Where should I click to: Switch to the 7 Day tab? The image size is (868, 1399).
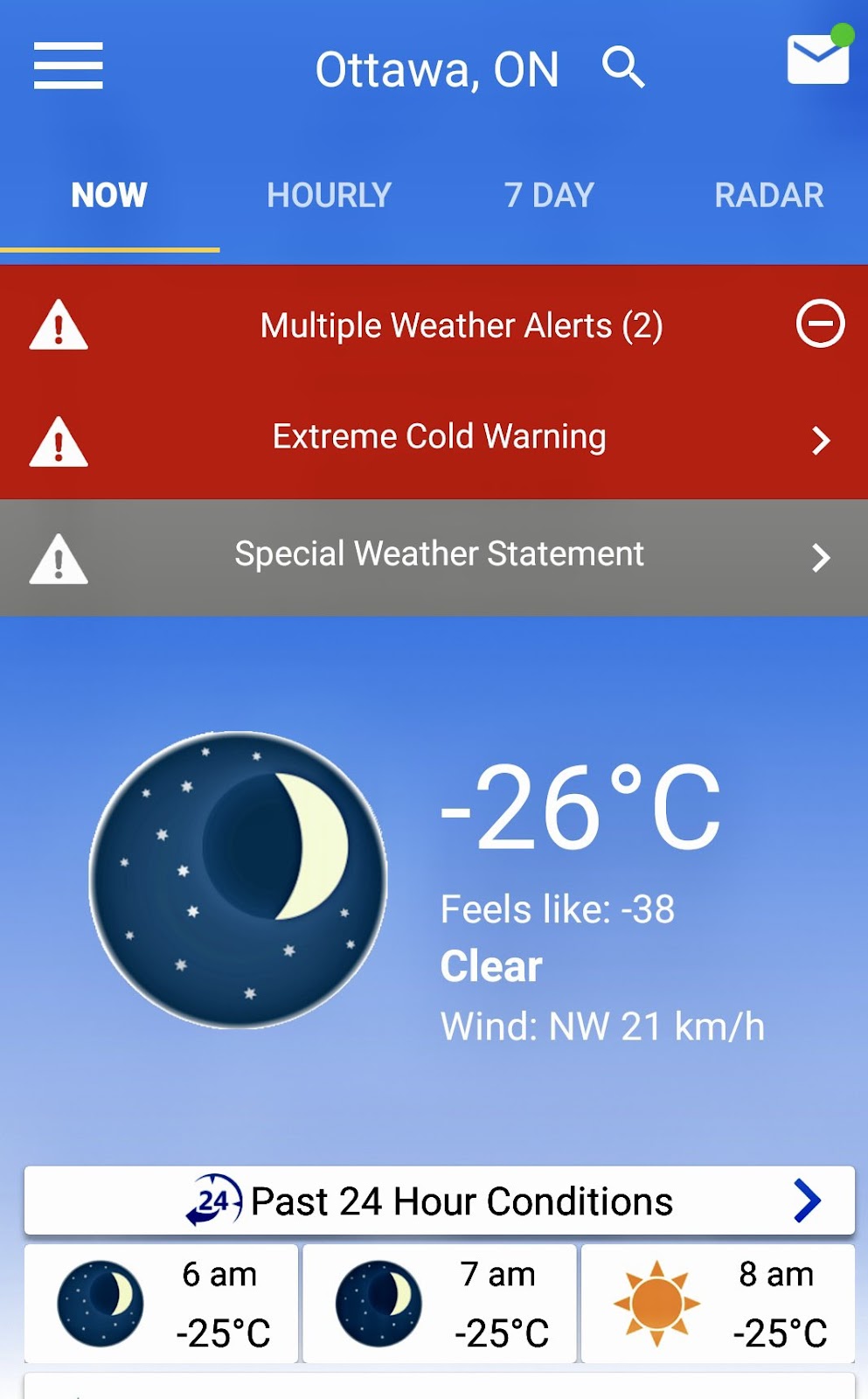pos(549,195)
